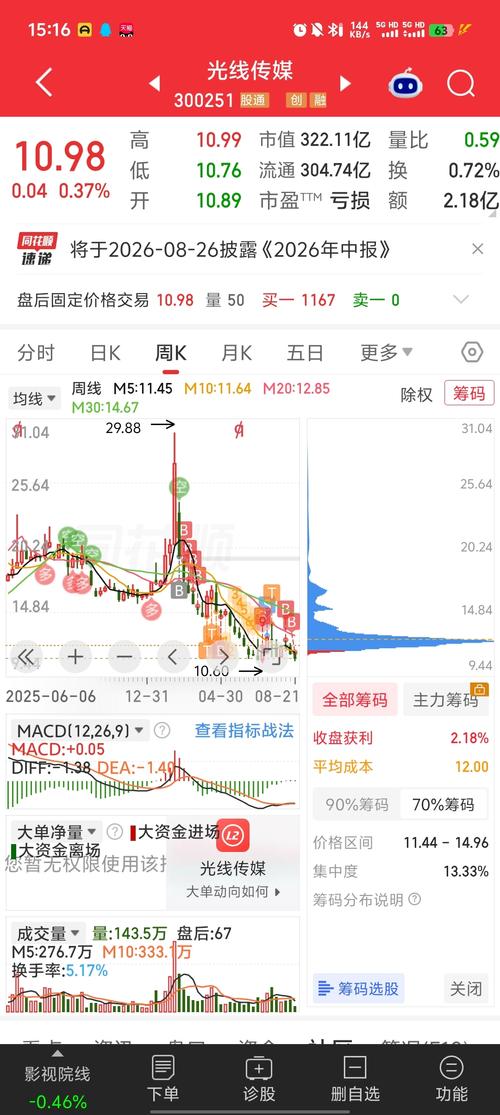
Task: Switch to 主力筹码 view
Action: click(446, 700)
